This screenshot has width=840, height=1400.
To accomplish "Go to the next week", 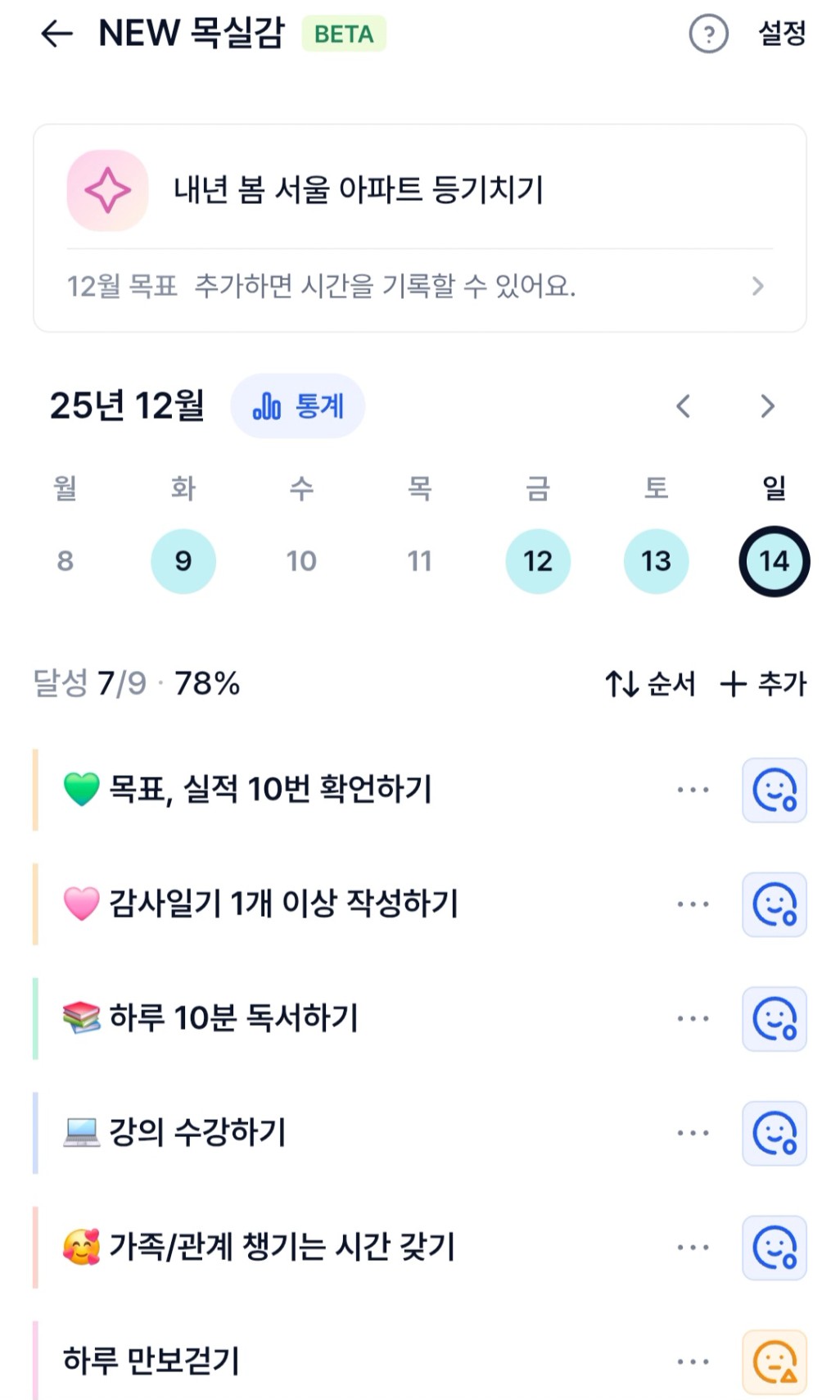I will click(x=767, y=406).
